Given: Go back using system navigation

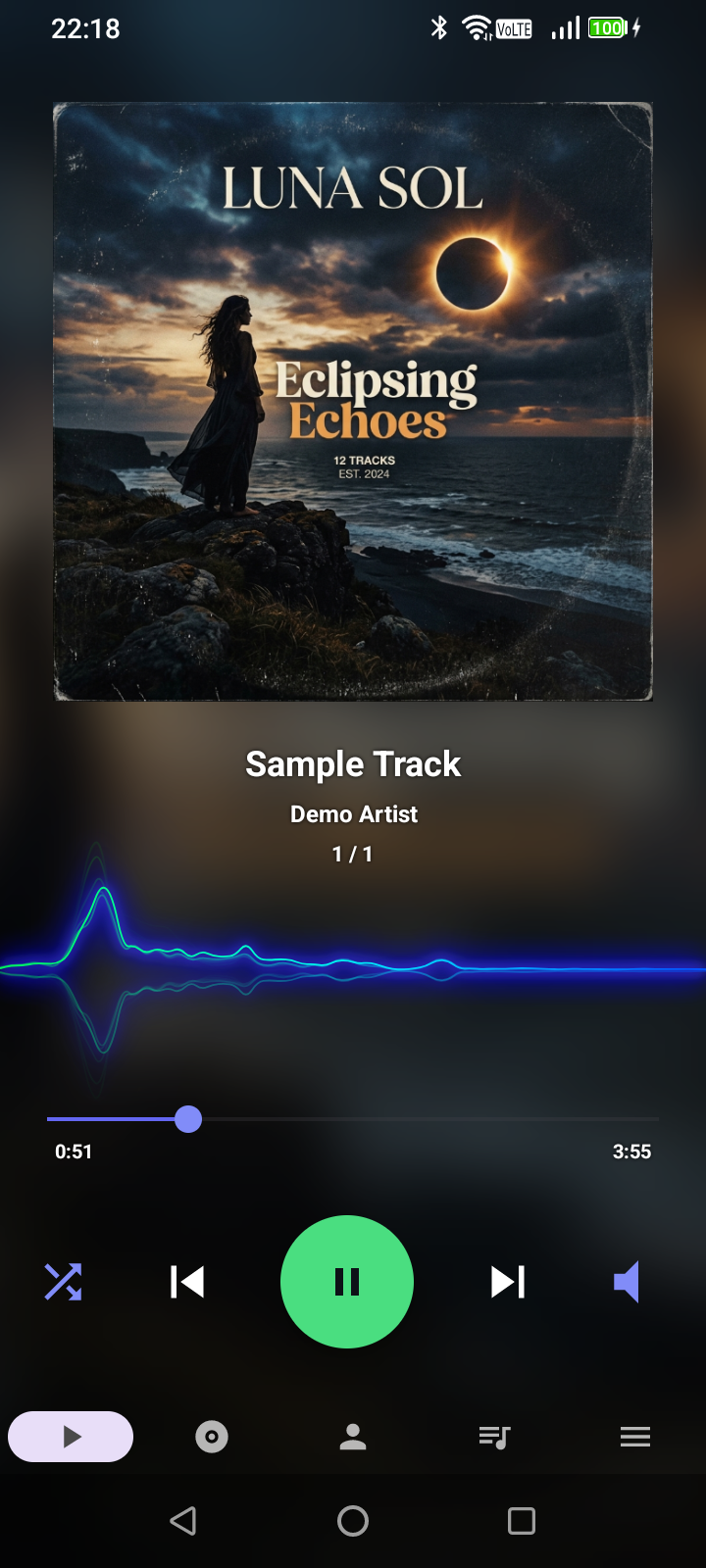Looking at the screenshot, I should click(x=183, y=1521).
